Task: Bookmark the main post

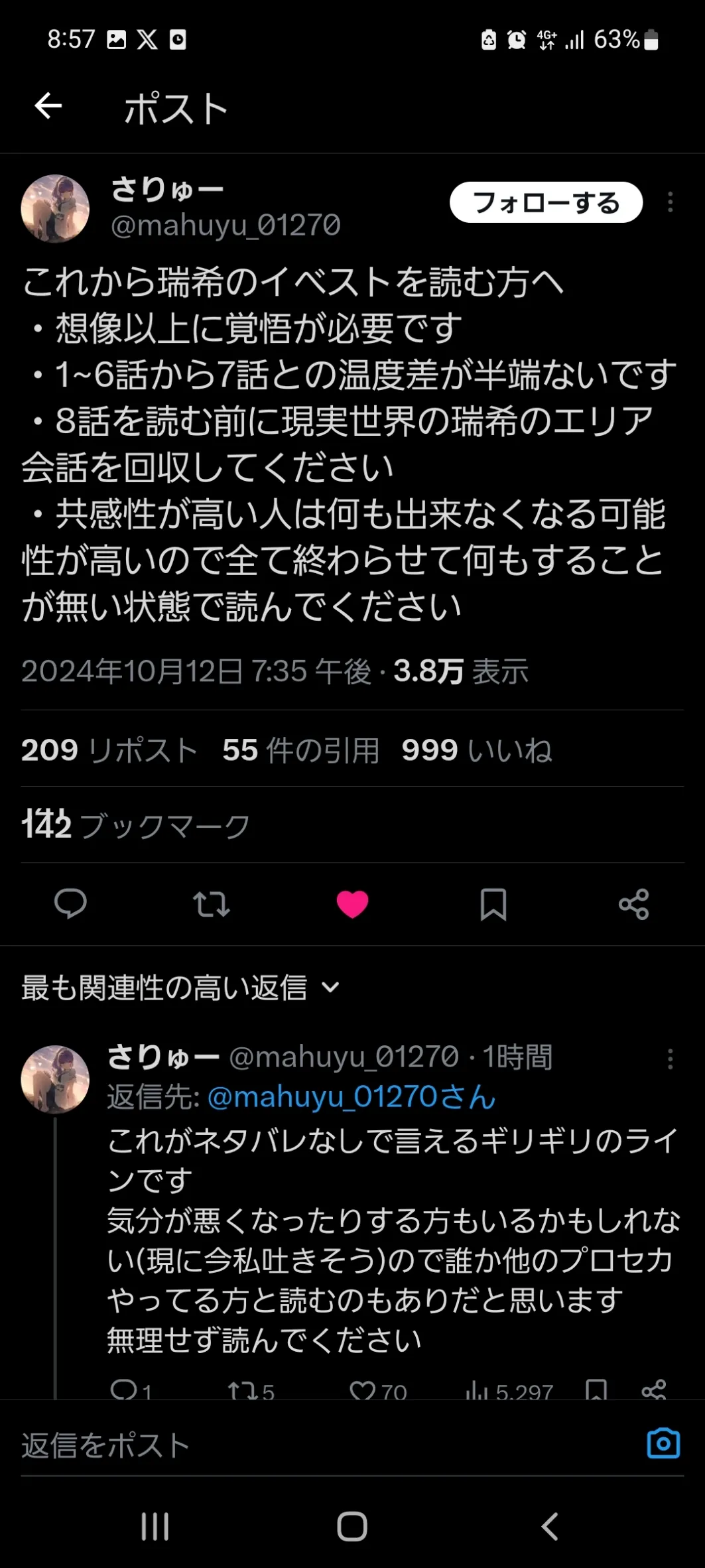Action: click(493, 904)
